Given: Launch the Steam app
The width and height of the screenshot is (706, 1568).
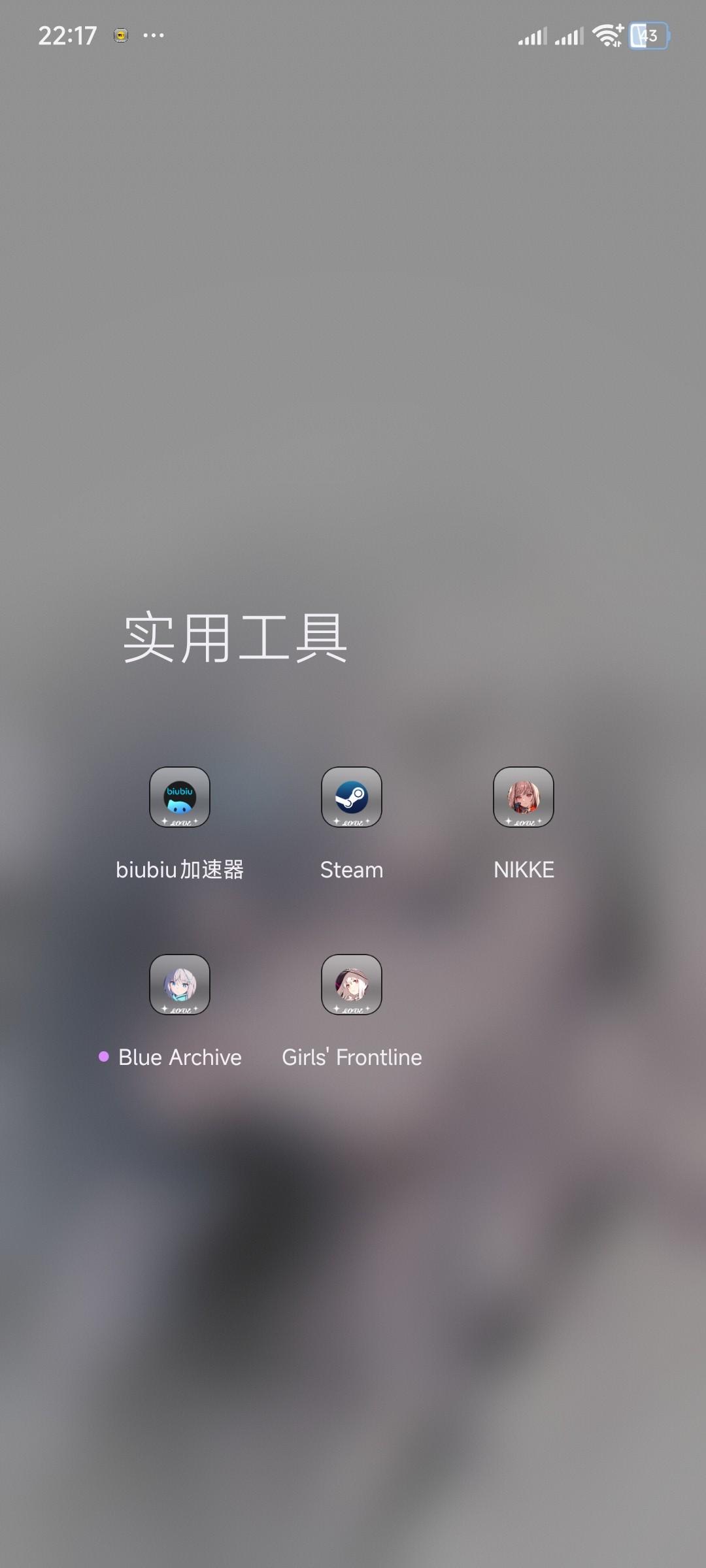Looking at the screenshot, I should click(352, 797).
